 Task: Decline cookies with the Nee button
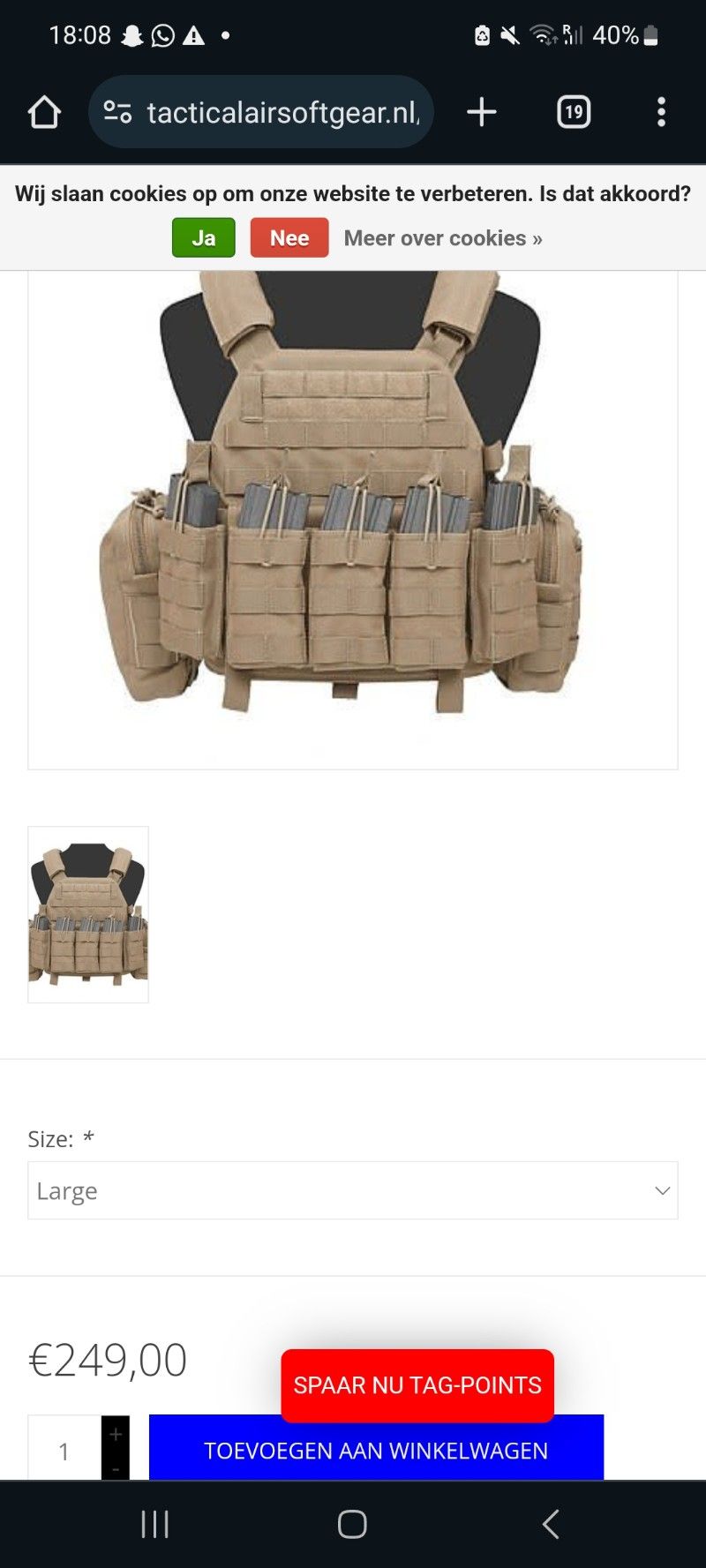pyautogui.click(x=289, y=237)
